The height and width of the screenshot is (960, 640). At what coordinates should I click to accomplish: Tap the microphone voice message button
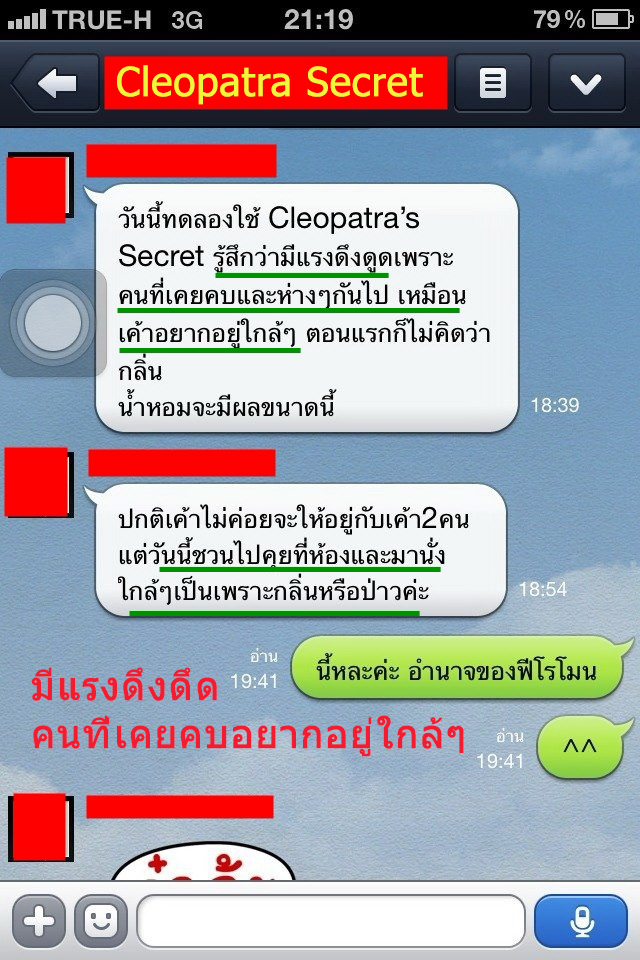coord(581,921)
